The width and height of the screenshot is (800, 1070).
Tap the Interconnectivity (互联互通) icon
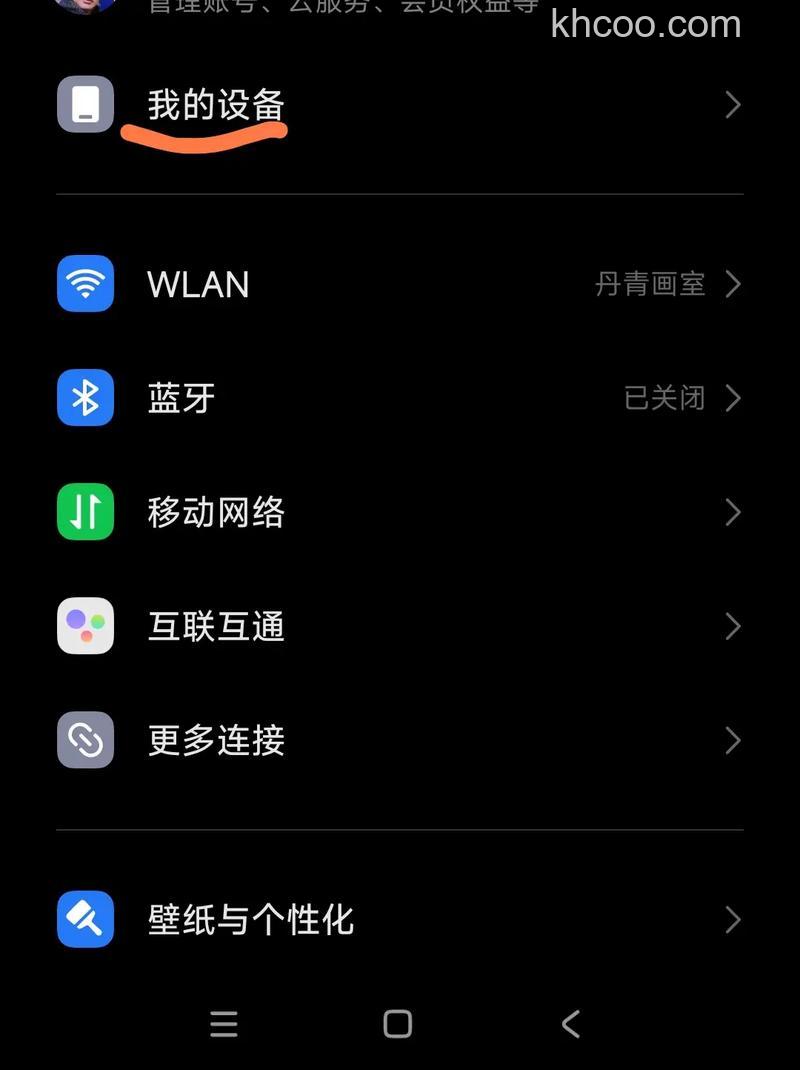click(85, 626)
